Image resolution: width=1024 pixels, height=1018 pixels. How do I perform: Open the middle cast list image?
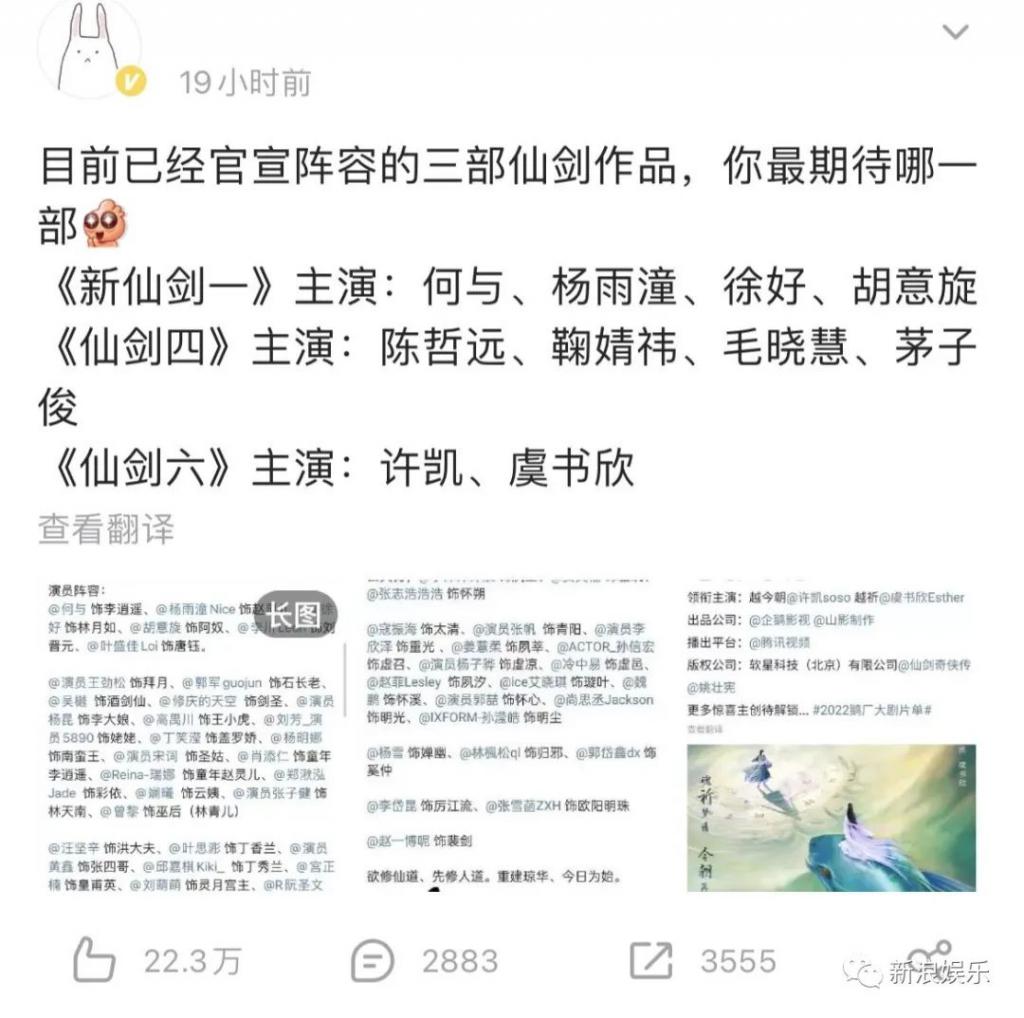(511, 734)
